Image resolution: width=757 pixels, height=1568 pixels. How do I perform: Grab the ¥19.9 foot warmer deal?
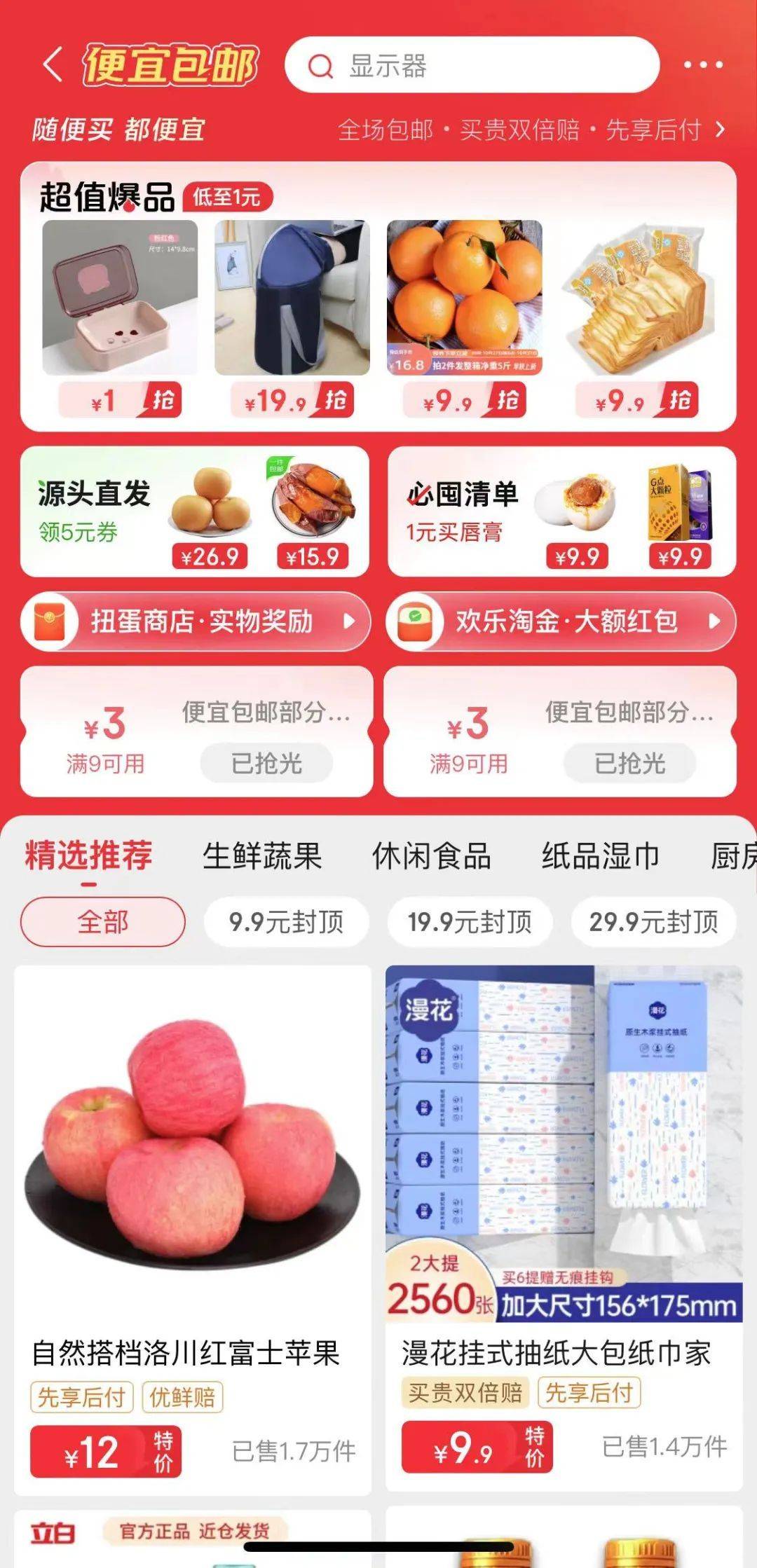click(292, 400)
